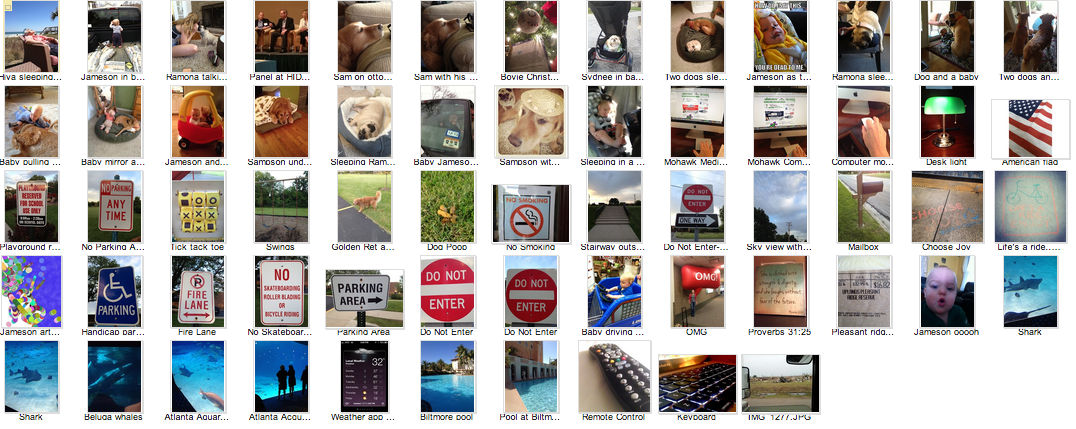View the Mailbox picture
The height and width of the screenshot is (429, 1076).
pyautogui.click(x=863, y=206)
